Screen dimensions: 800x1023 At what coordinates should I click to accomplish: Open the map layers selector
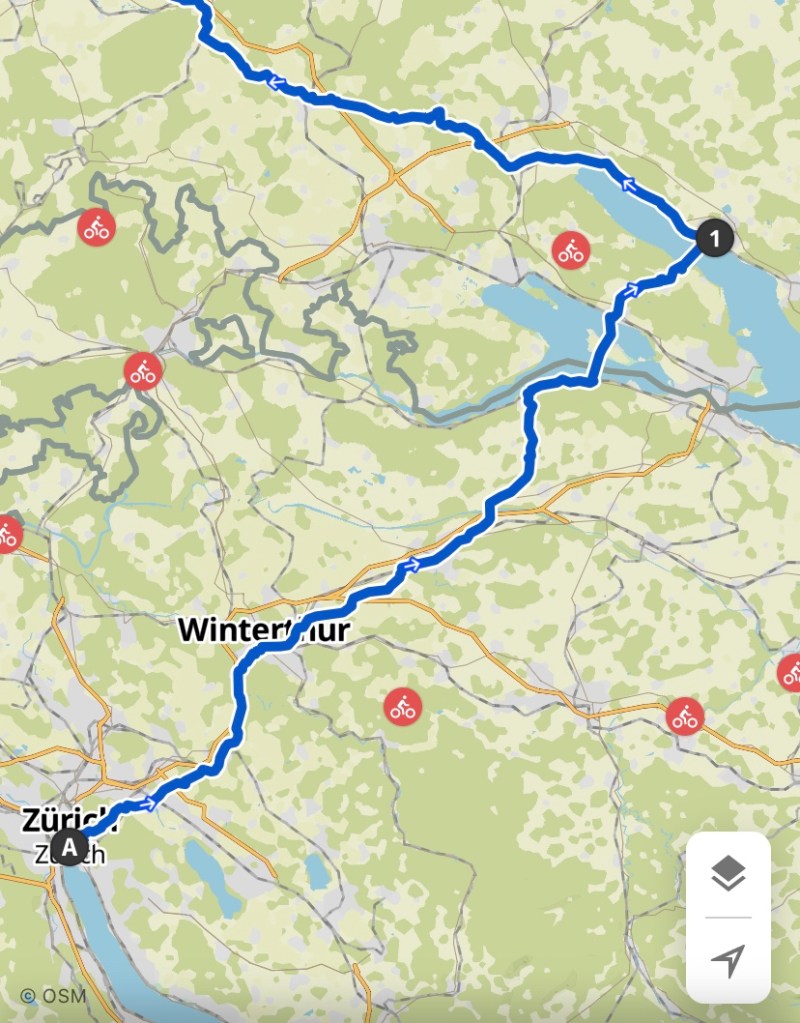[x=728, y=873]
